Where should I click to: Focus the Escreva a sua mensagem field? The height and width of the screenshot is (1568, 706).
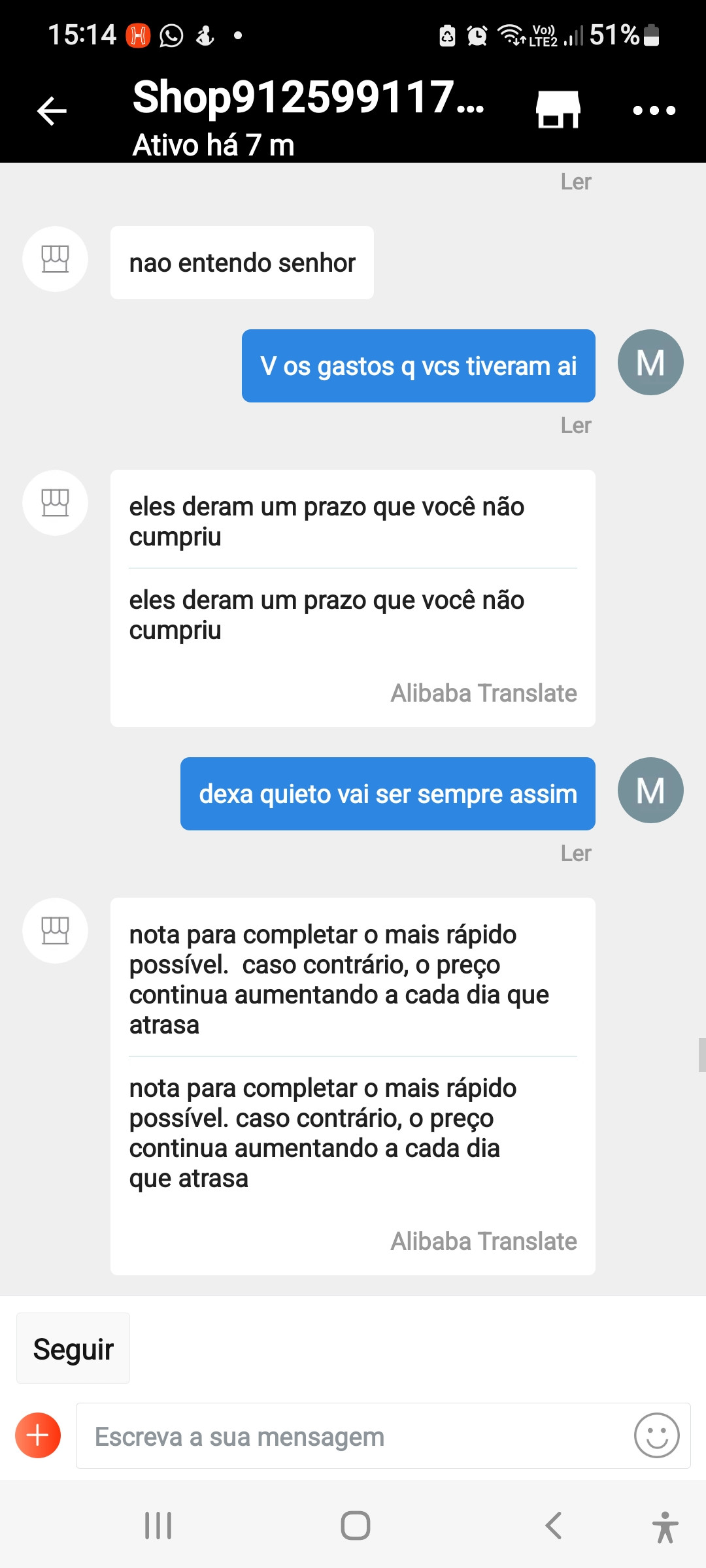pyautogui.click(x=353, y=1437)
